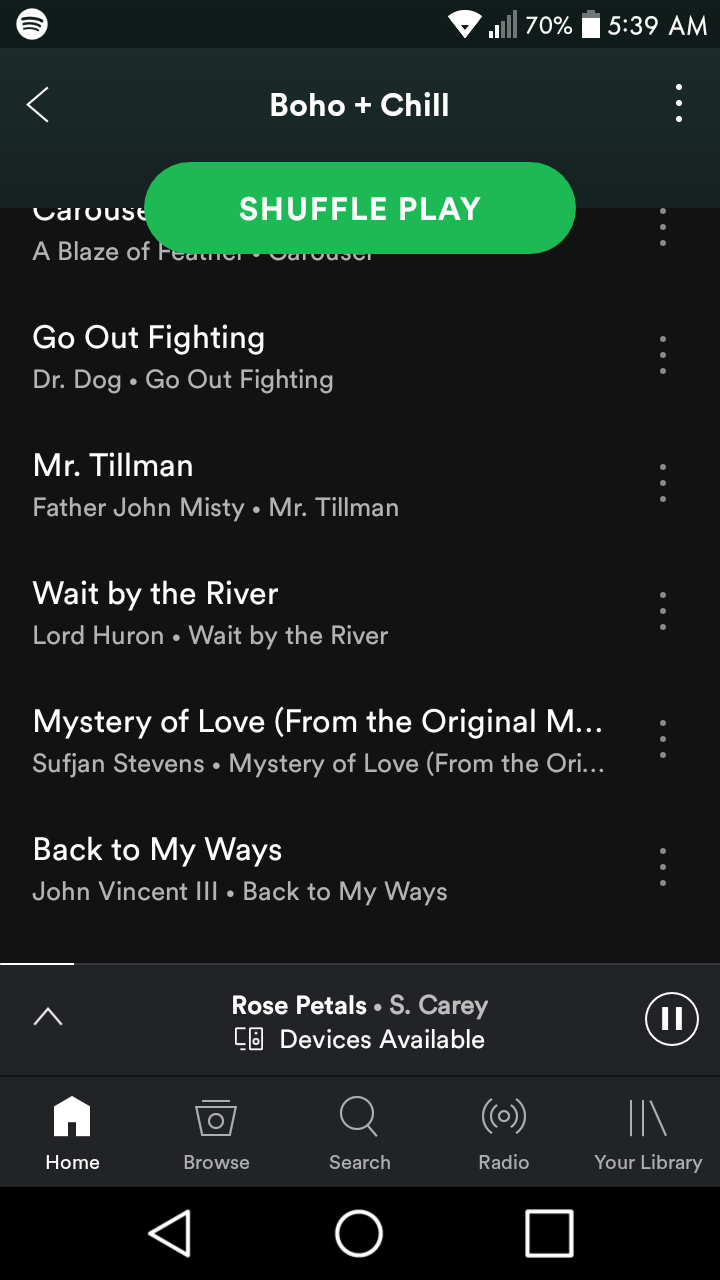Select the Boho + Chill playlist title
Viewport: 720px width, 1280px height.
click(359, 104)
